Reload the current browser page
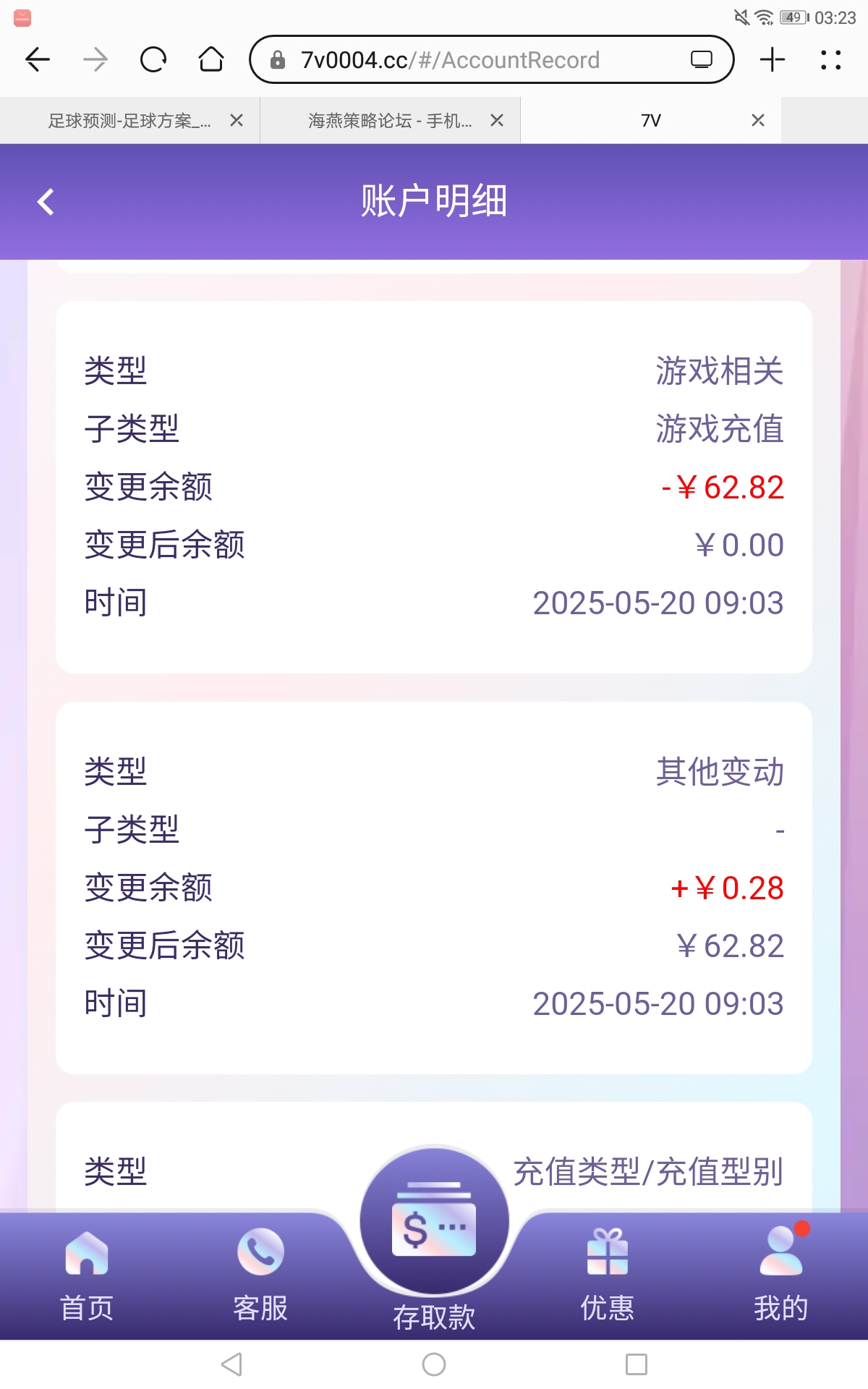This screenshot has height=1389, width=868. point(153,59)
